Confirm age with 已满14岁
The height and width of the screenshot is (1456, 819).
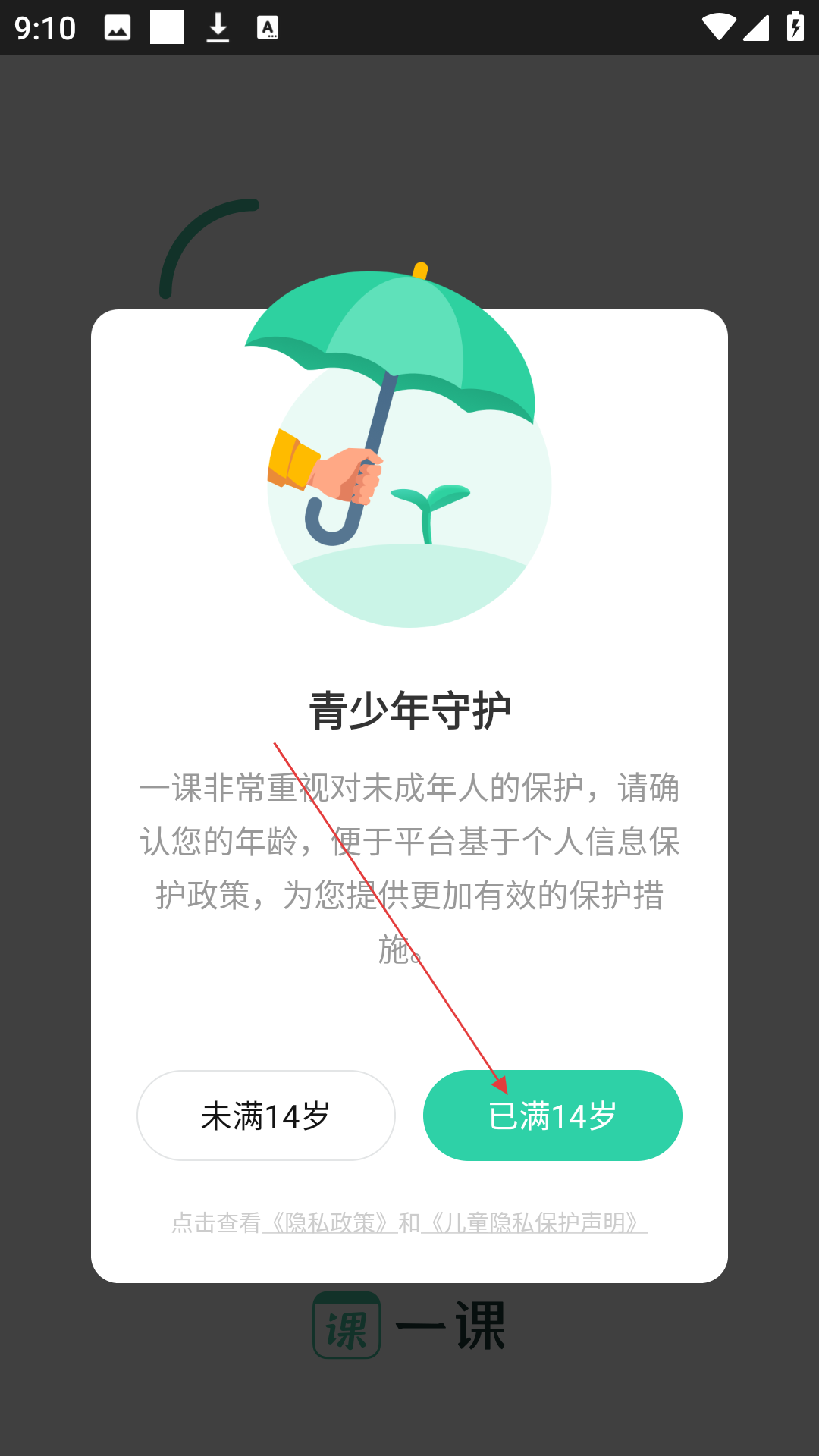click(x=553, y=1116)
